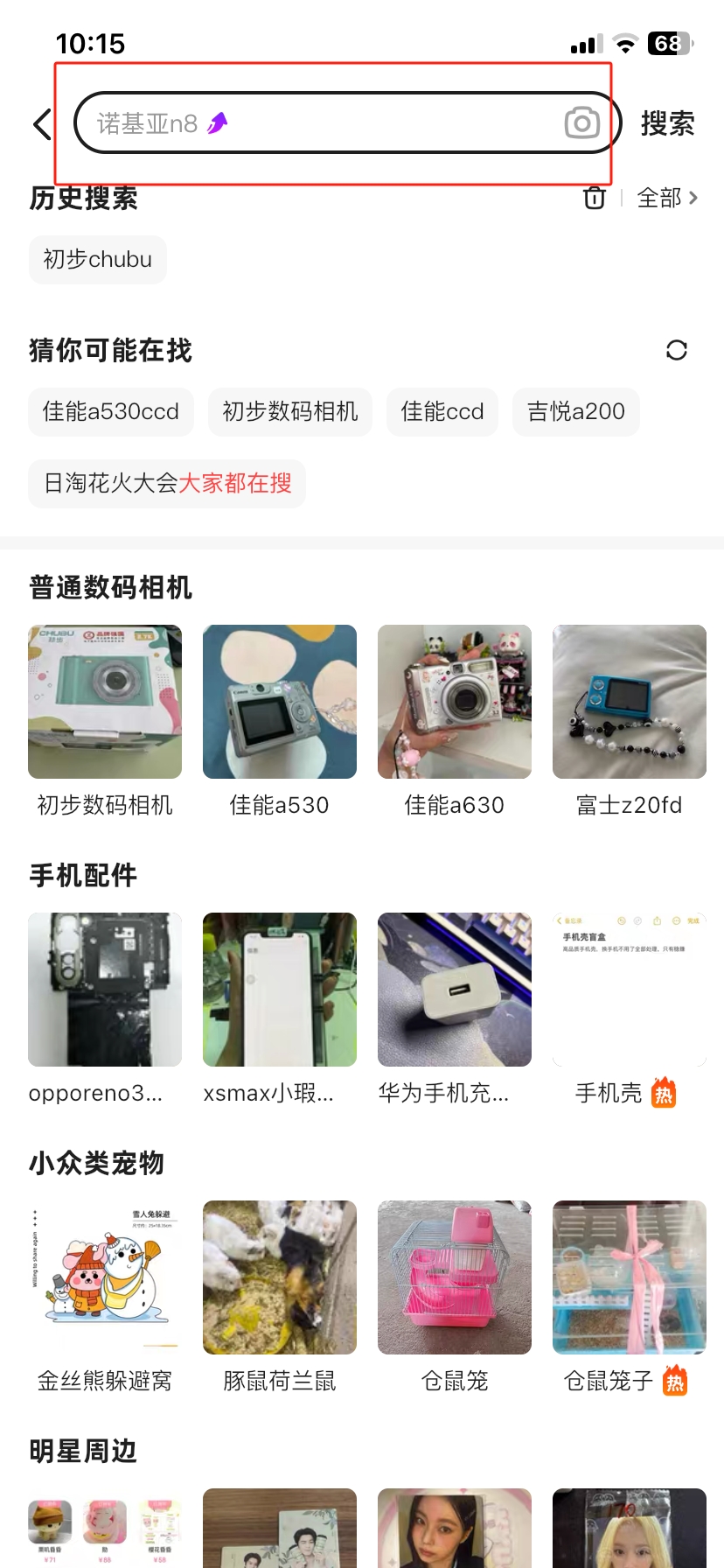The width and height of the screenshot is (724, 1568).
Task: Tap the 搜索 button
Action: tap(667, 124)
